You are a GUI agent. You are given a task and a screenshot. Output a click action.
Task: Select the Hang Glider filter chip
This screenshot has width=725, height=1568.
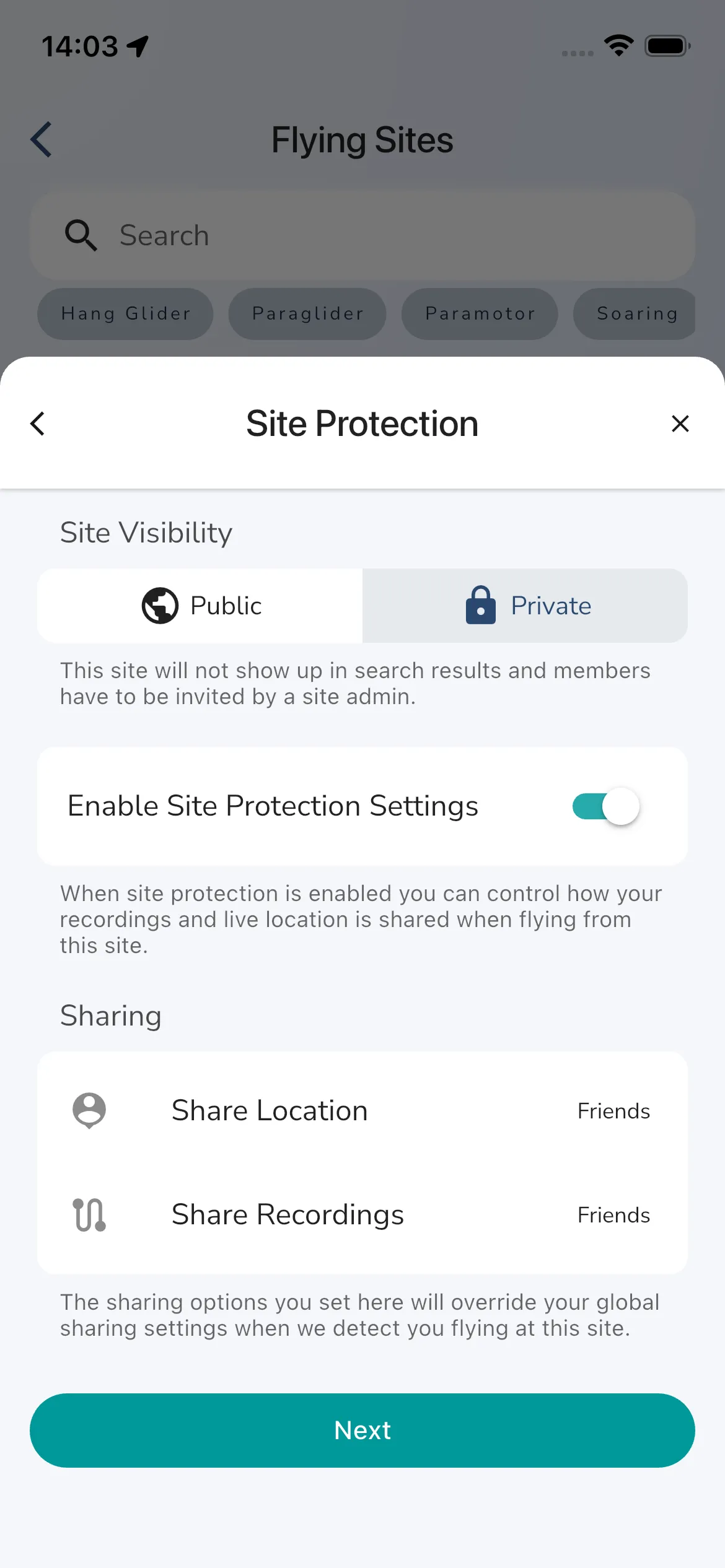click(x=125, y=314)
